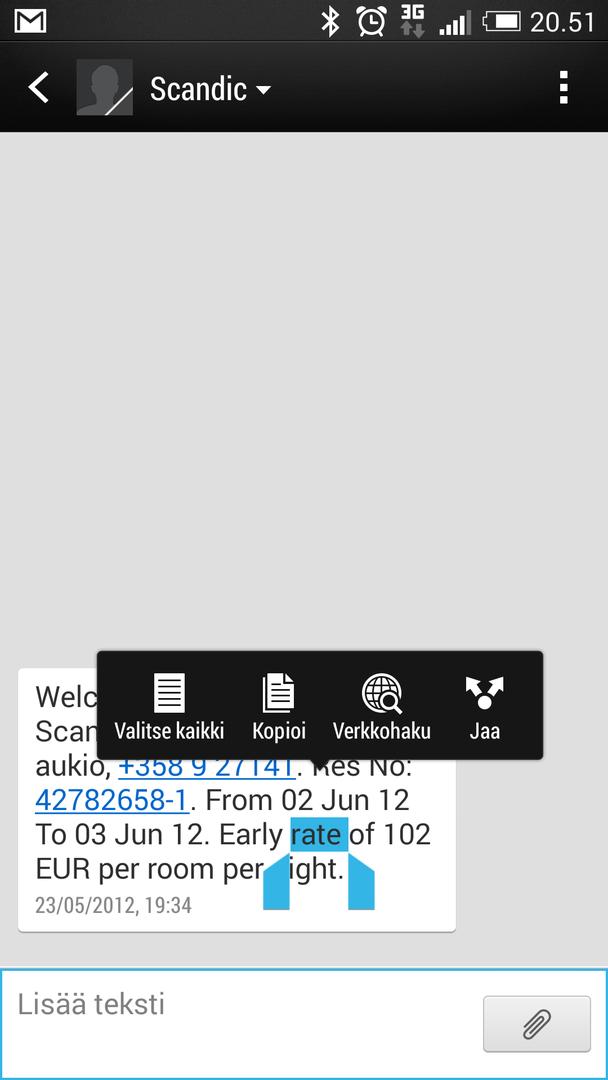Copy the selected text with Kopioi

279,706
